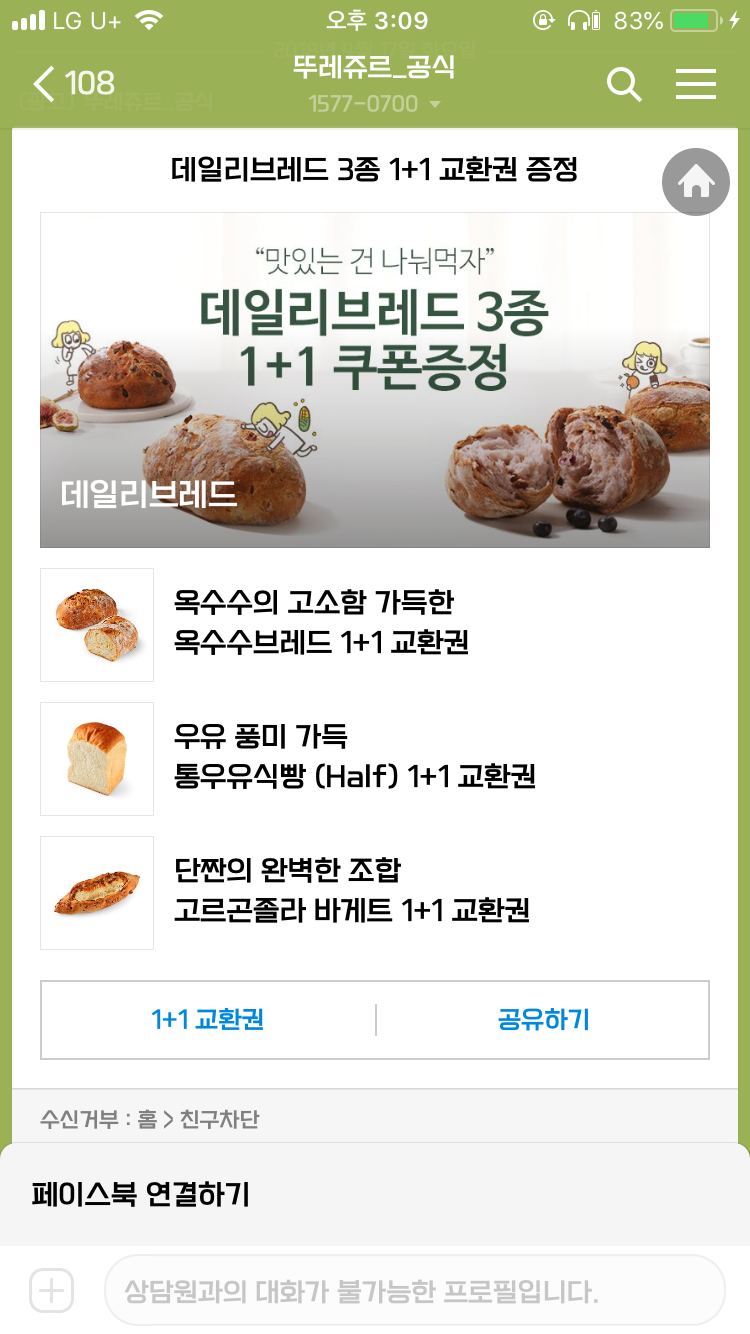Tap the plus attachment icon
This screenshot has height=1334, width=750.
[52, 1291]
